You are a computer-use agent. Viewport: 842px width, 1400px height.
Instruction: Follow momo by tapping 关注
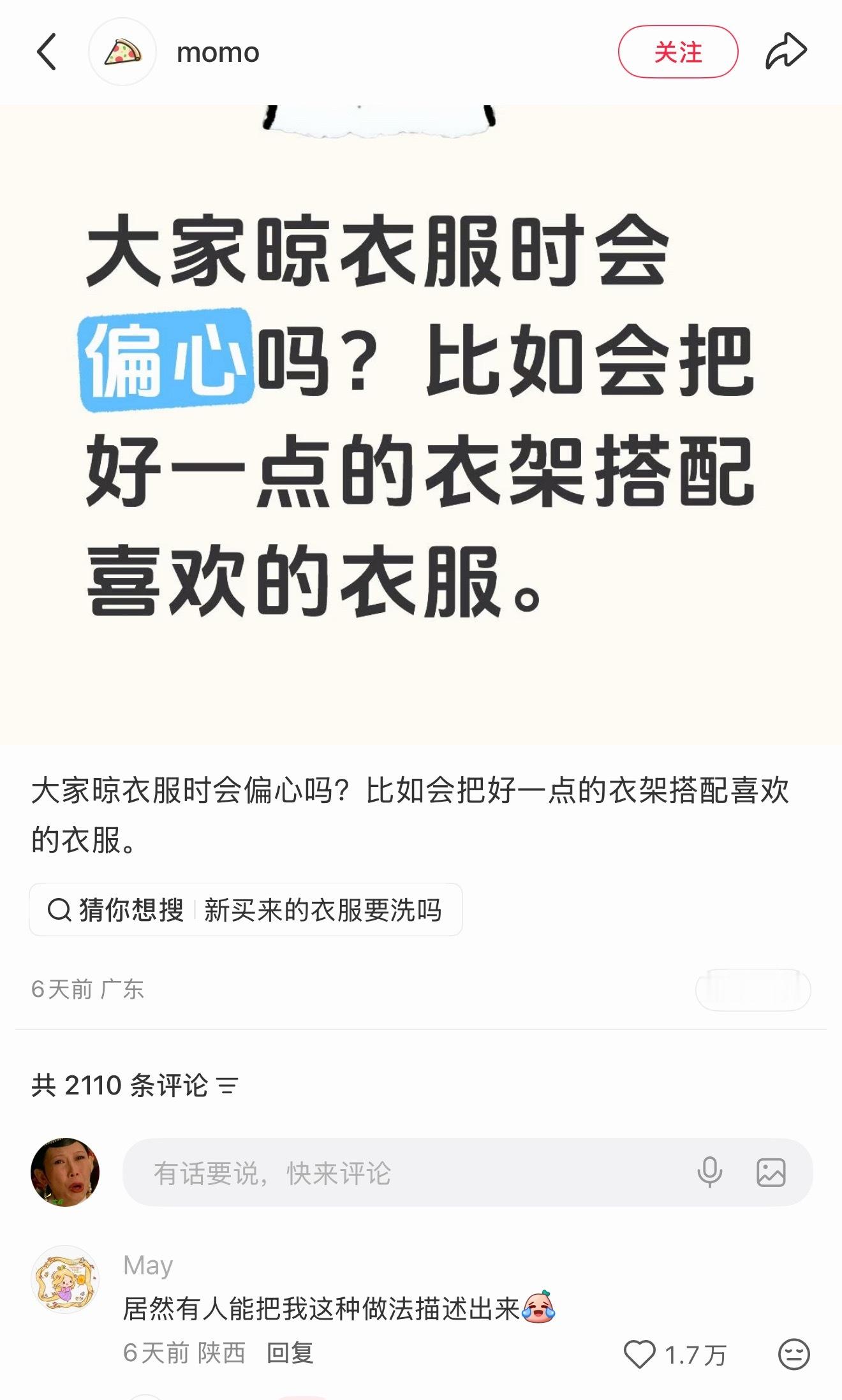click(x=679, y=51)
